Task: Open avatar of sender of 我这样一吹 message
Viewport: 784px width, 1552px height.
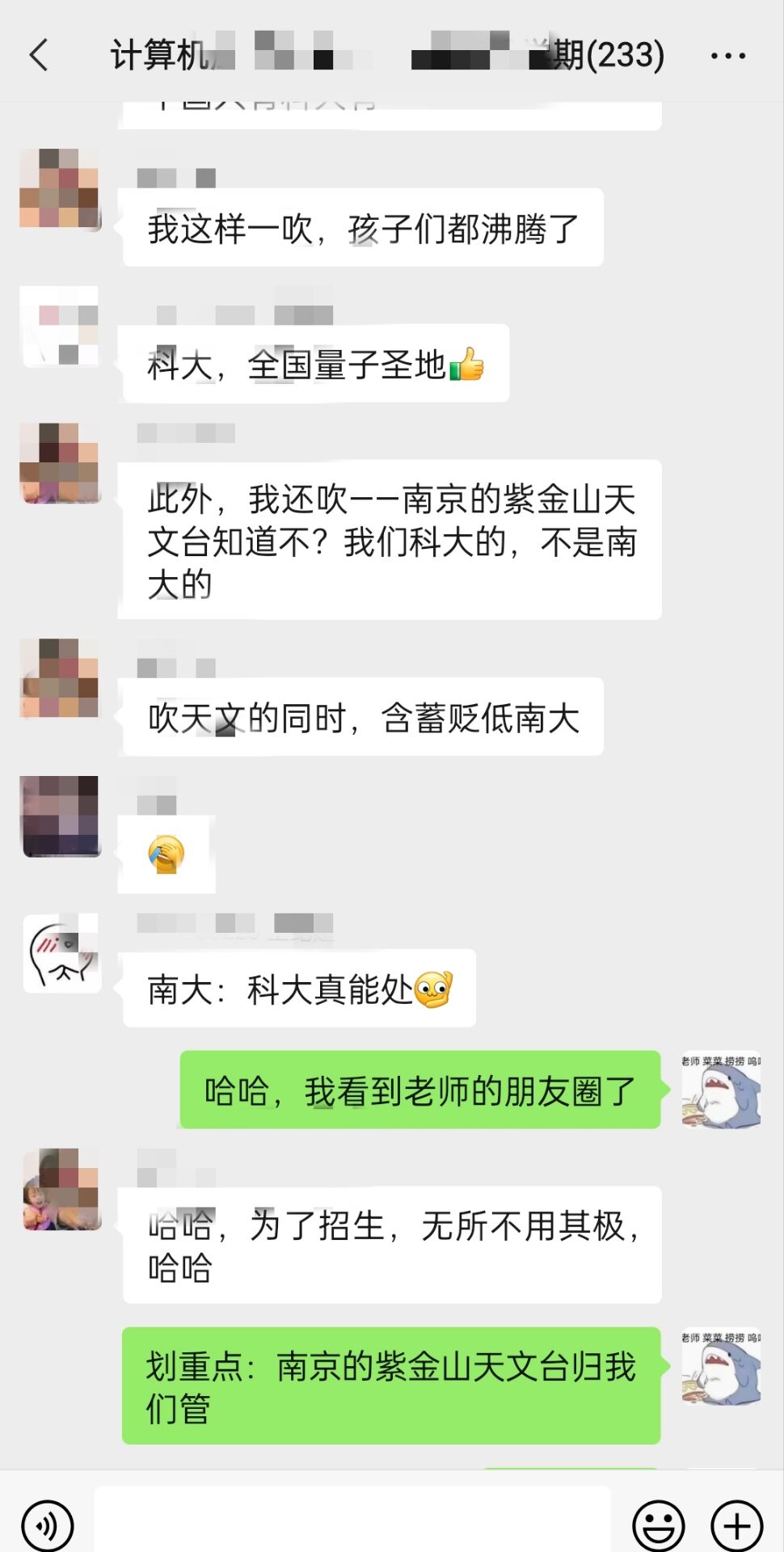Action: tap(60, 189)
